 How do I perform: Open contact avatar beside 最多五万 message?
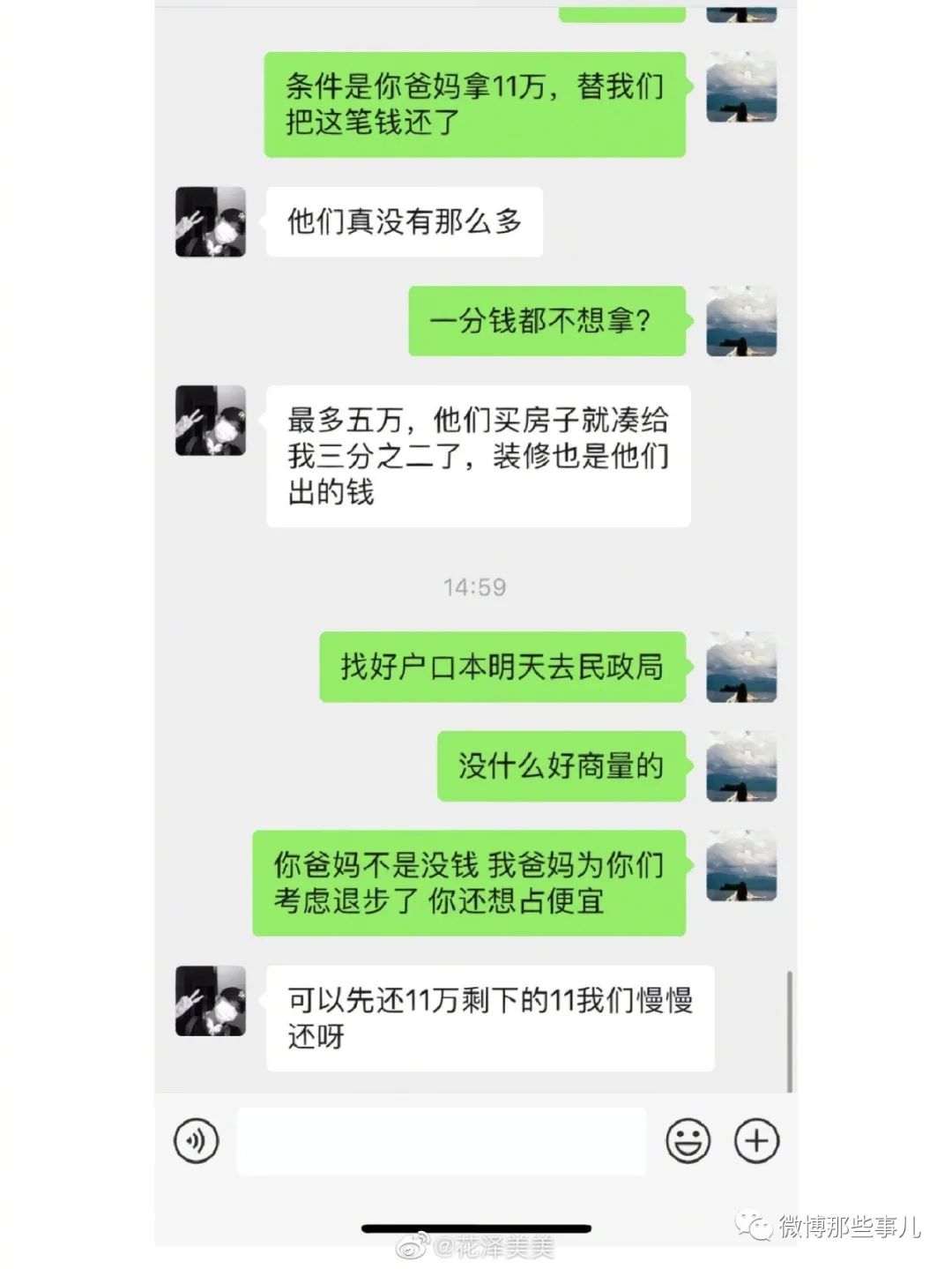click(211, 421)
